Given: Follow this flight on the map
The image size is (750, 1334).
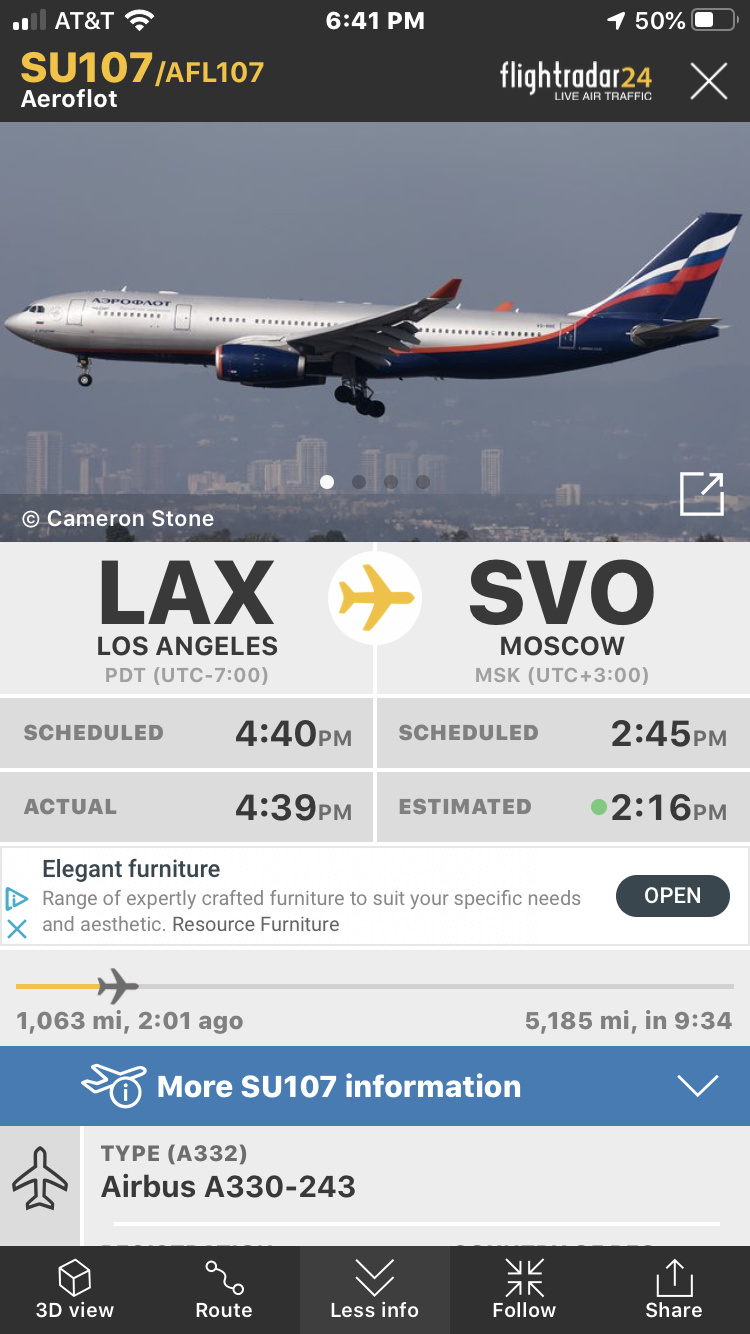Looking at the screenshot, I should point(524,1290).
